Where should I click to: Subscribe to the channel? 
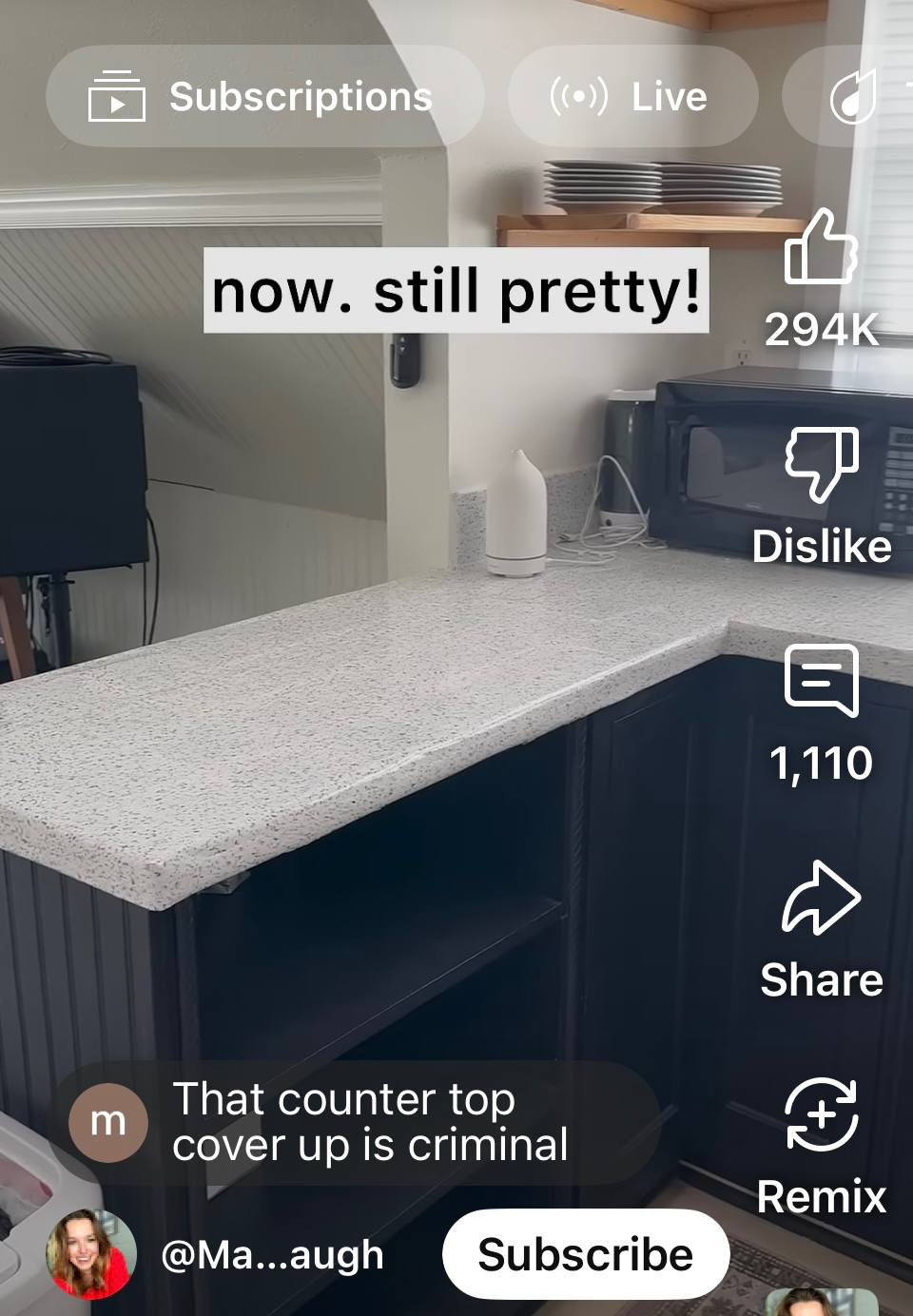point(585,1255)
